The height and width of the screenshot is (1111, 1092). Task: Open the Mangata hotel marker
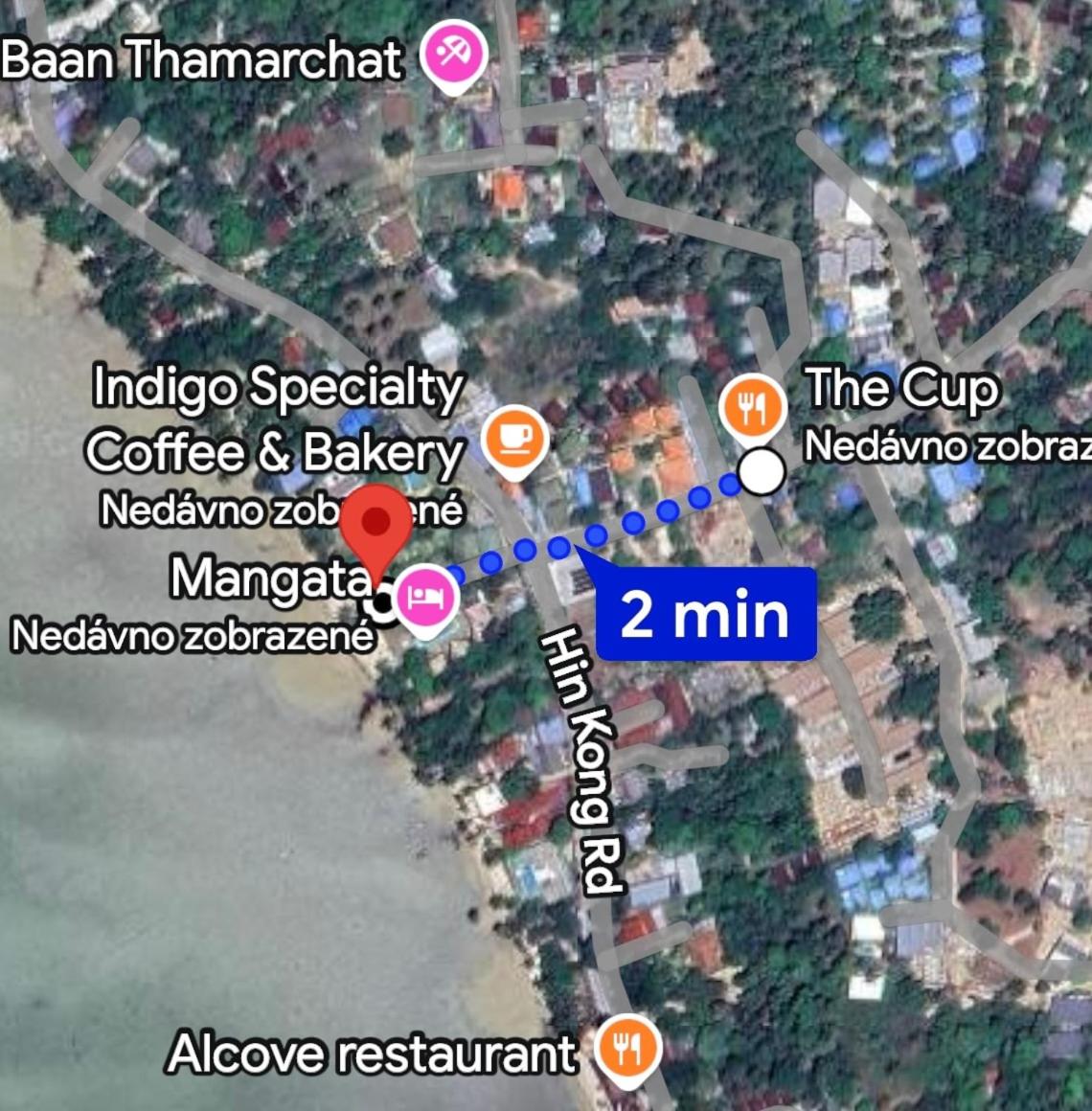(427, 598)
